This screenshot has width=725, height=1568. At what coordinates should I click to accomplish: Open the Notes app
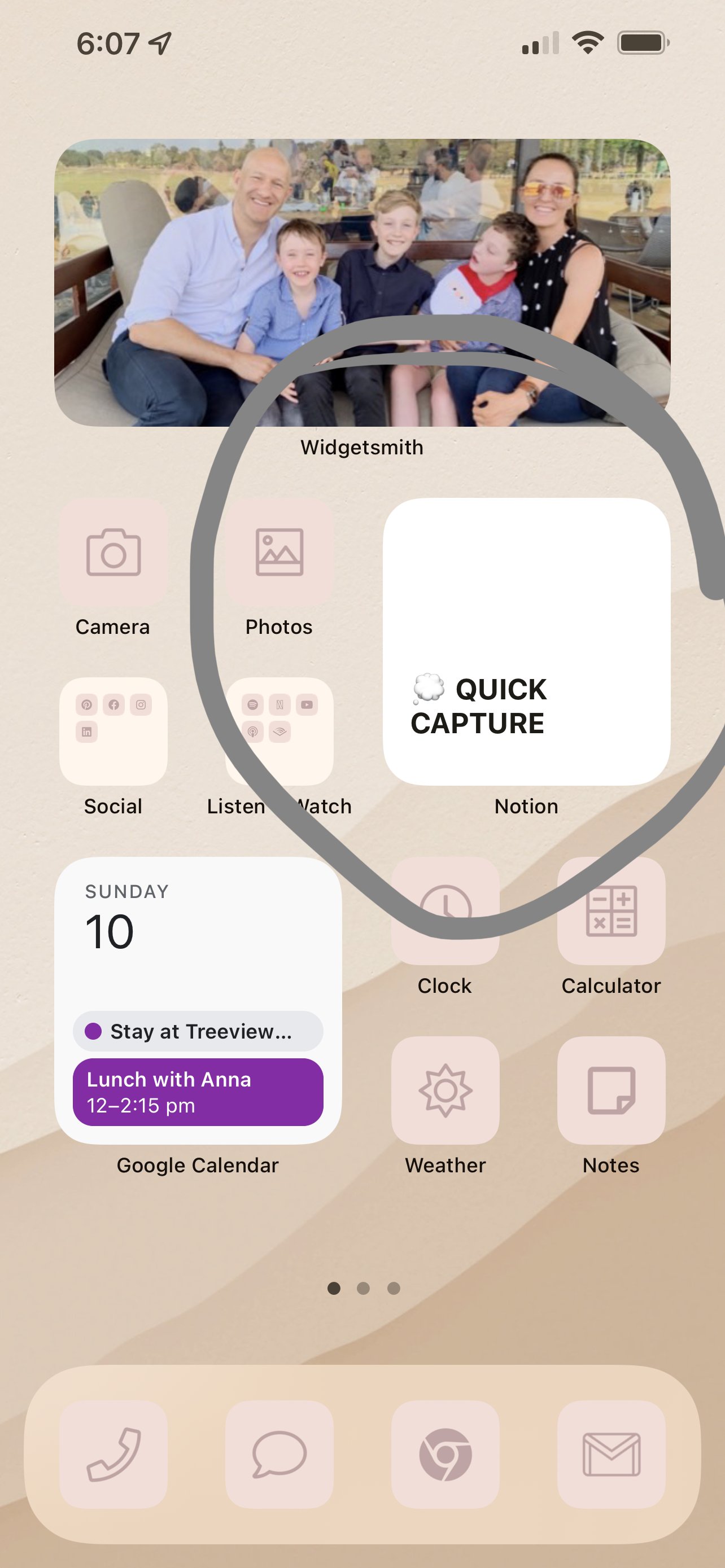[611, 1090]
